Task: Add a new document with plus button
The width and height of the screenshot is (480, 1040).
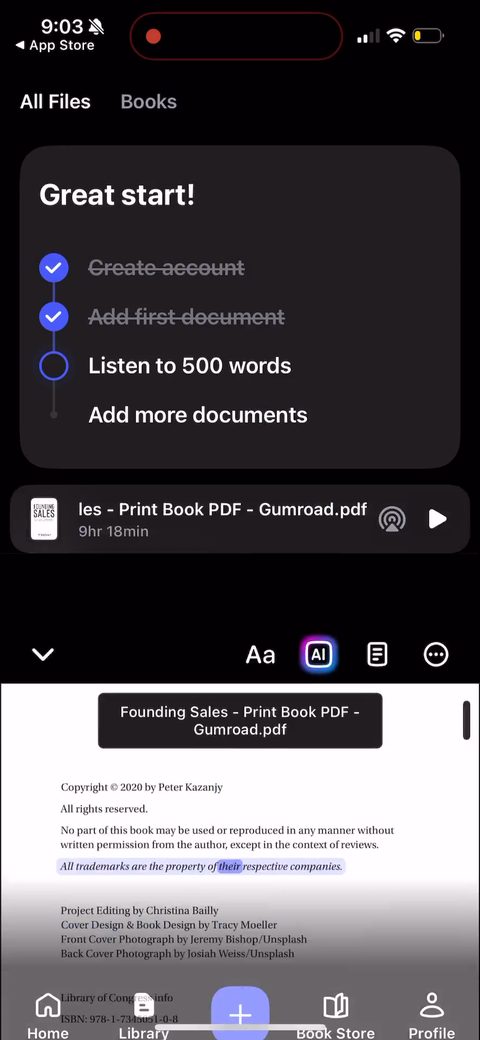Action: pyautogui.click(x=240, y=1013)
